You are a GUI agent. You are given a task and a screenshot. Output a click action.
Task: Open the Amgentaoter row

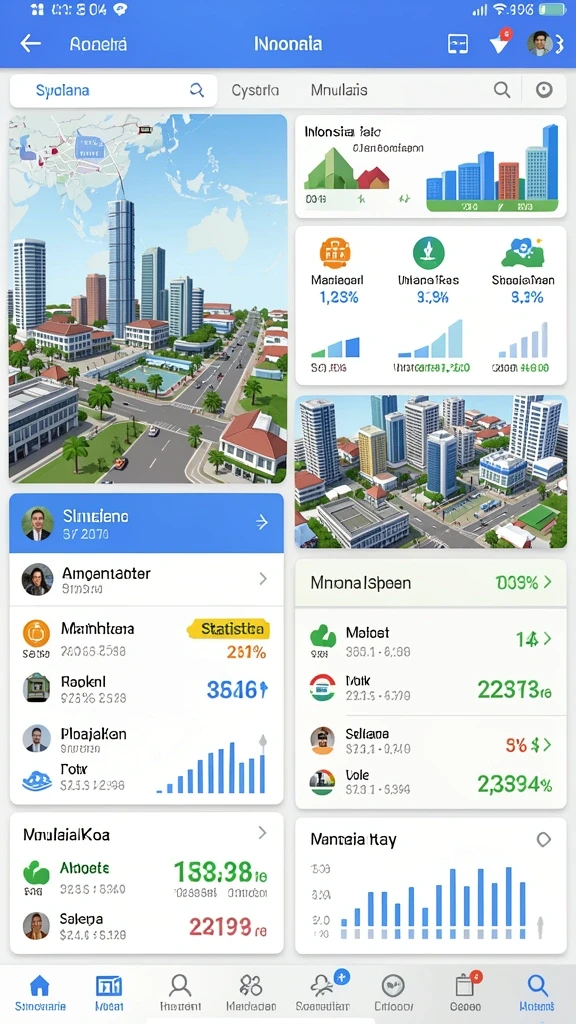click(146, 579)
